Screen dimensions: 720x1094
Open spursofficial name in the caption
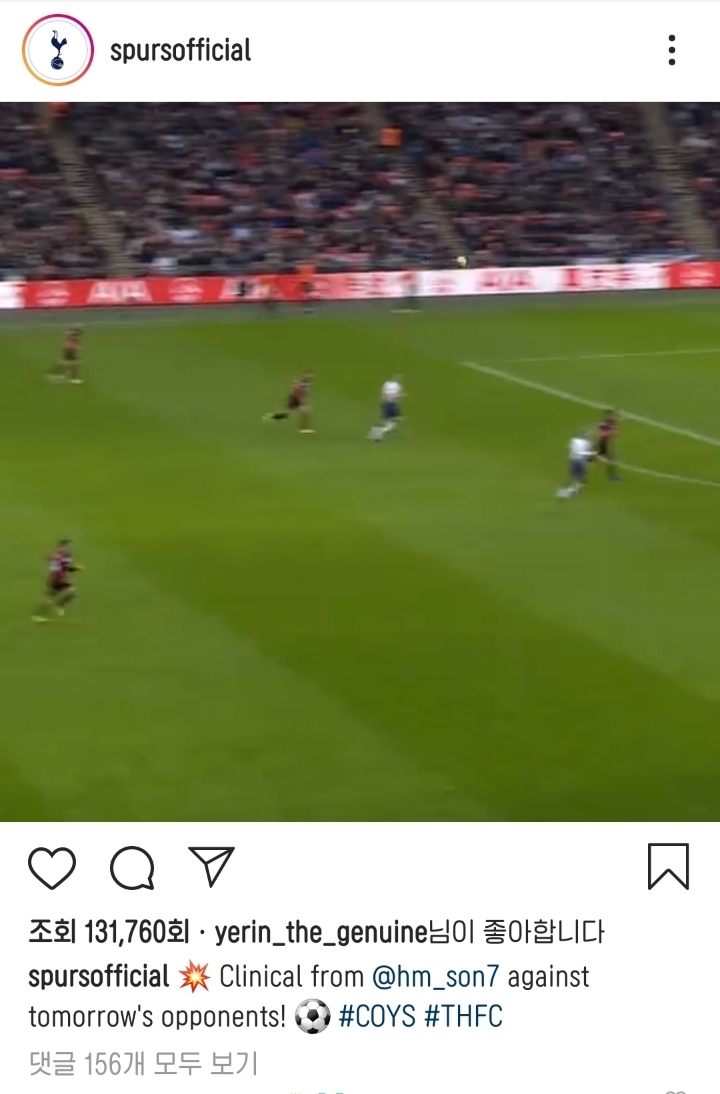tap(99, 976)
